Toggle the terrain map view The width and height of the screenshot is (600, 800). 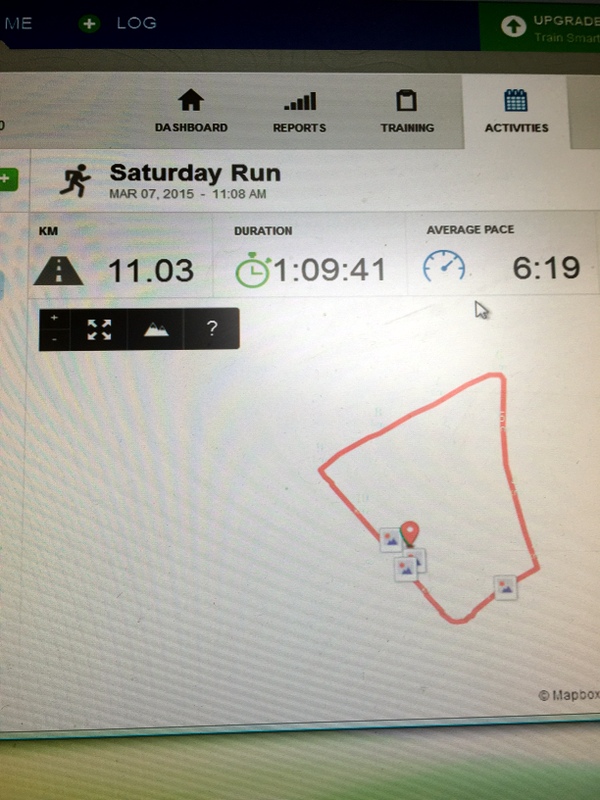pyautogui.click(x=156, y=329)
